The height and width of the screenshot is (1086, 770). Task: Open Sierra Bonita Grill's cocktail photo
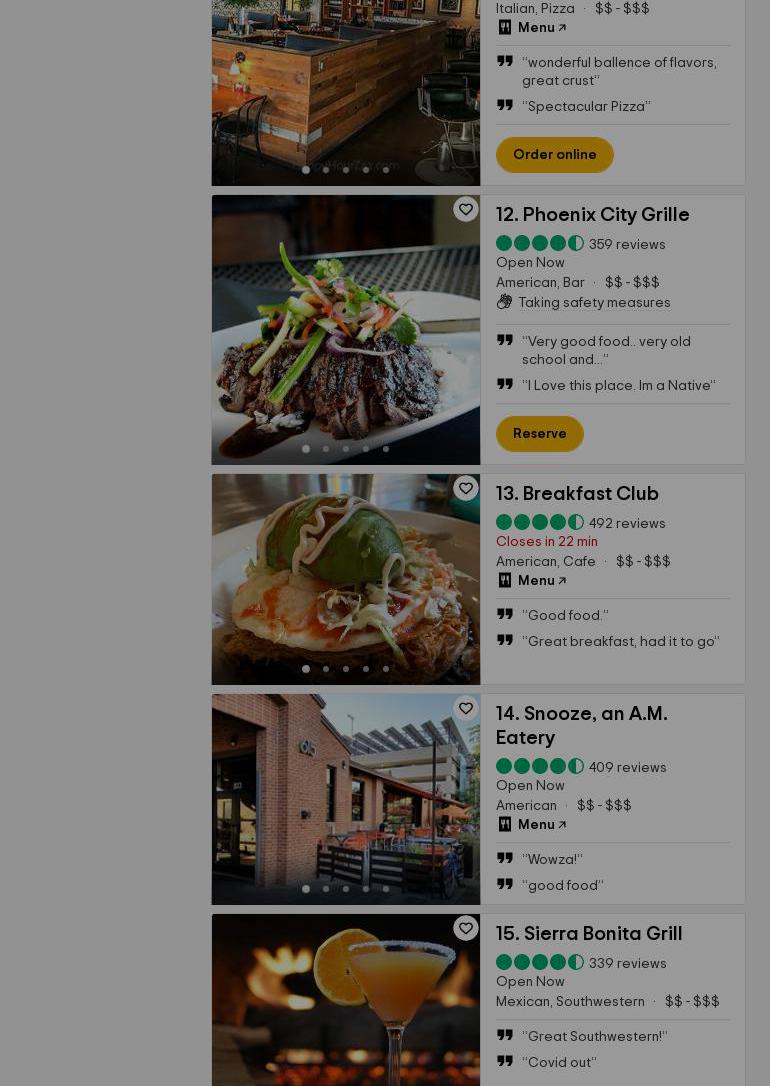pos(345,1000)
